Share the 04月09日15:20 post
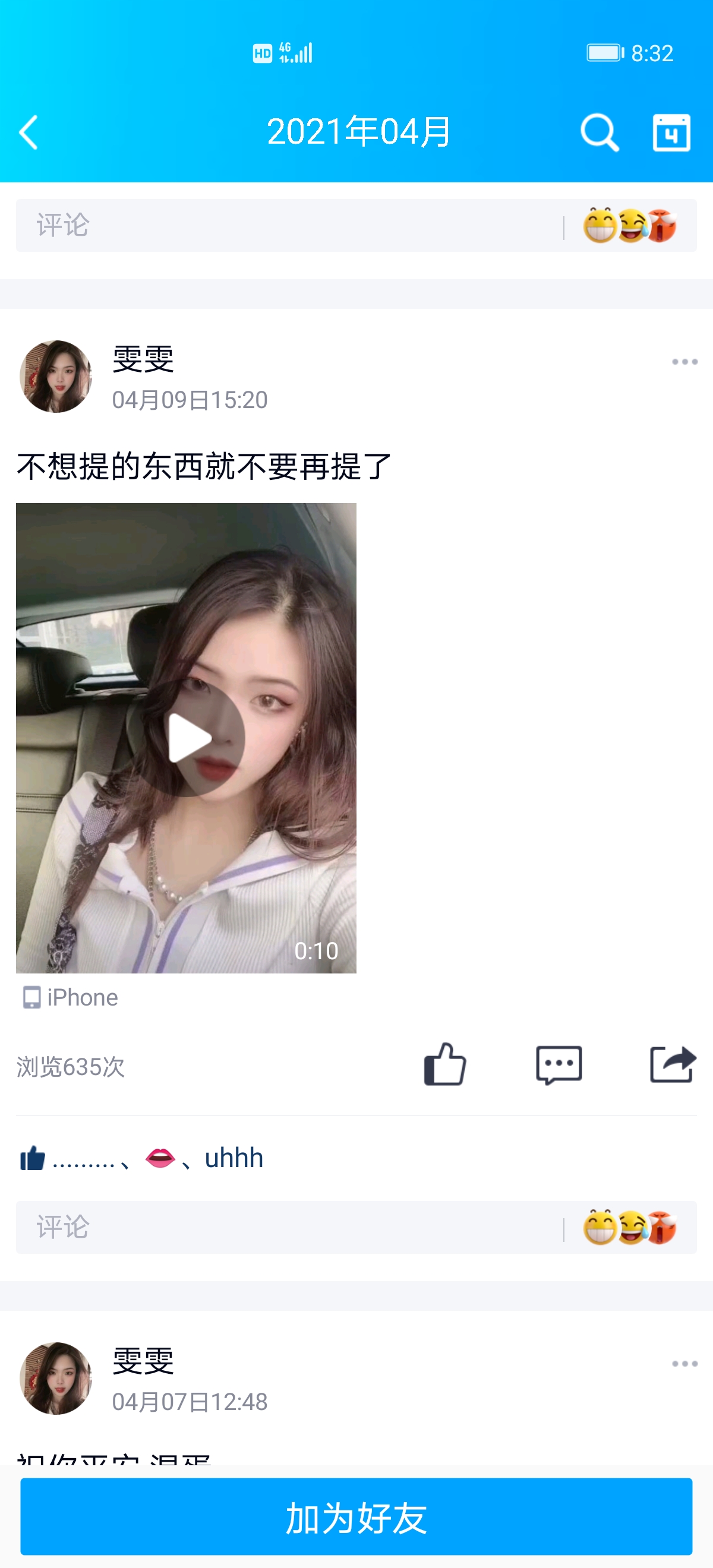The width and height of the screenshot is (713, 1568). (672, 1064)
